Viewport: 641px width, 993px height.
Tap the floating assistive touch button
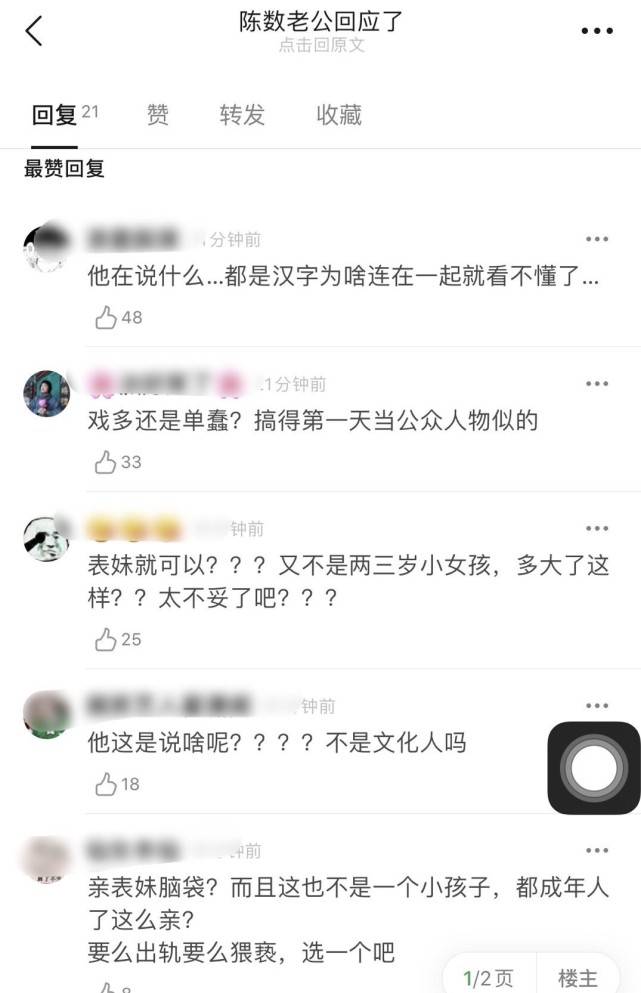(594, 768)
